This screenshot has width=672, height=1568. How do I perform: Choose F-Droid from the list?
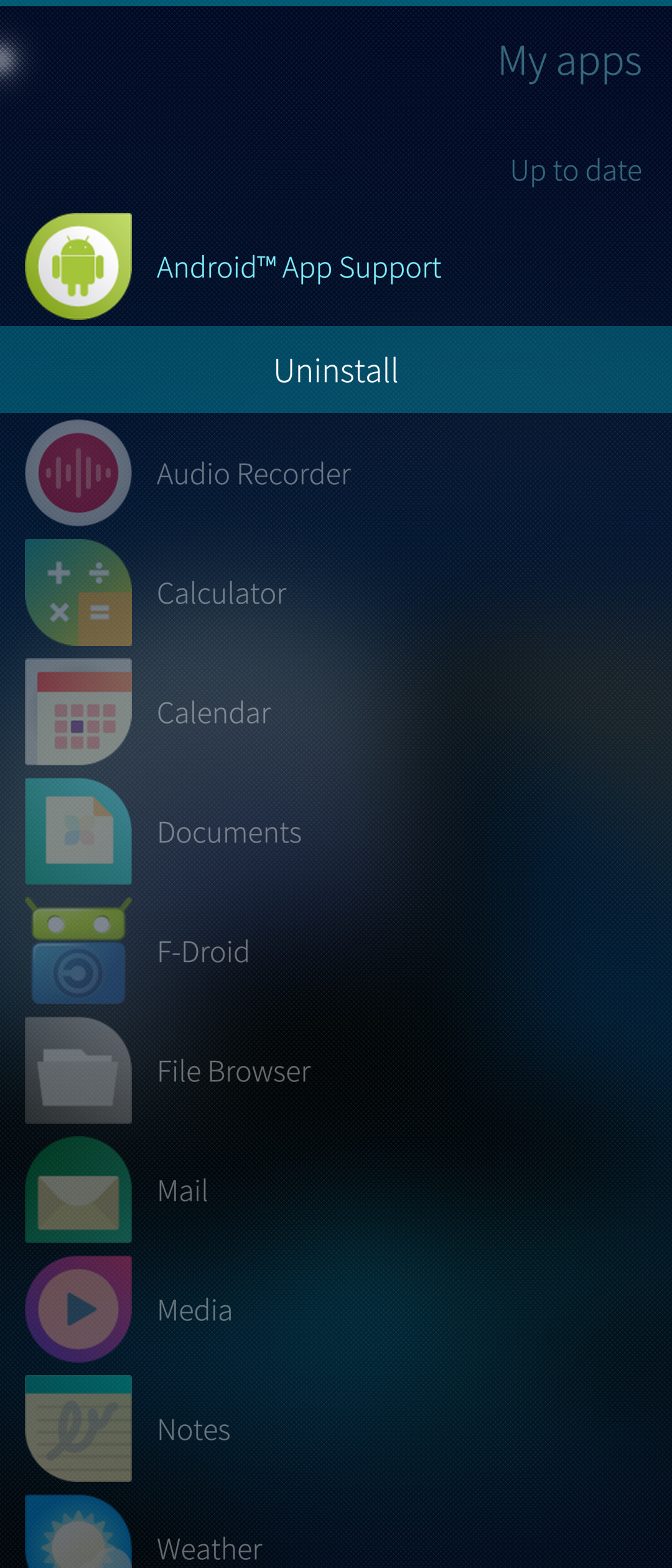point(203,952)
